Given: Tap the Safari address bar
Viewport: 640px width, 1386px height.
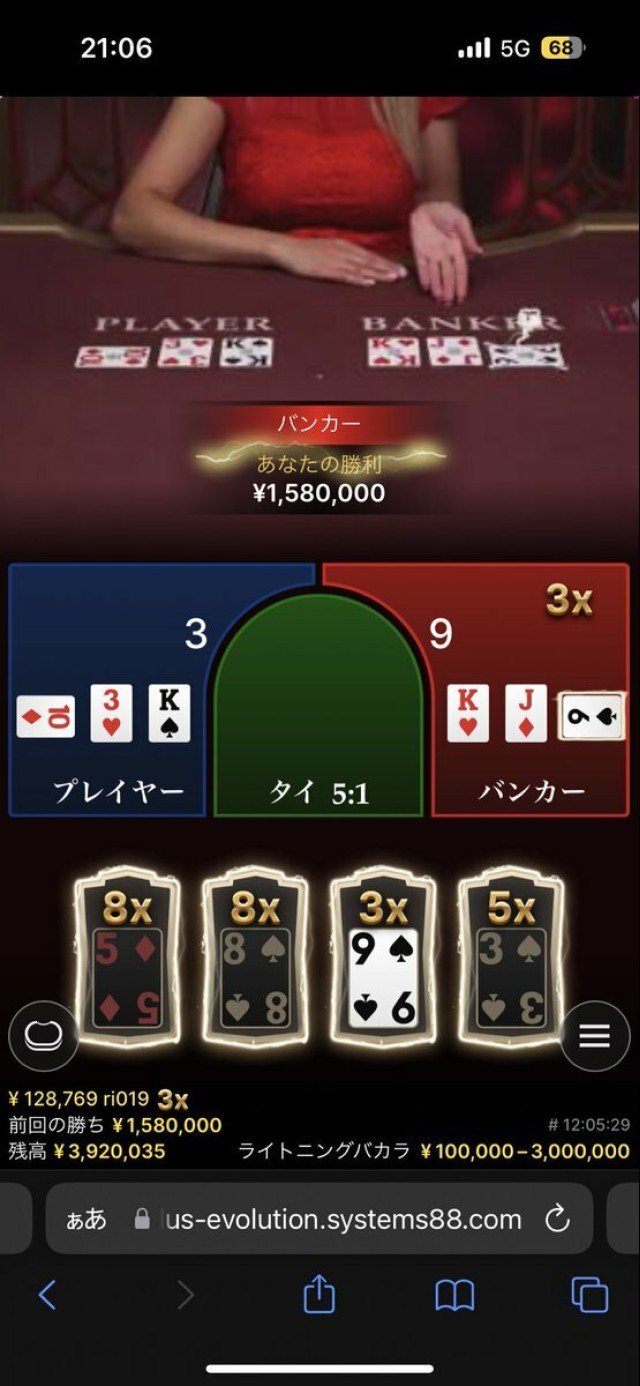Looking at the screenshot, I should click(x=340, y=1219).
